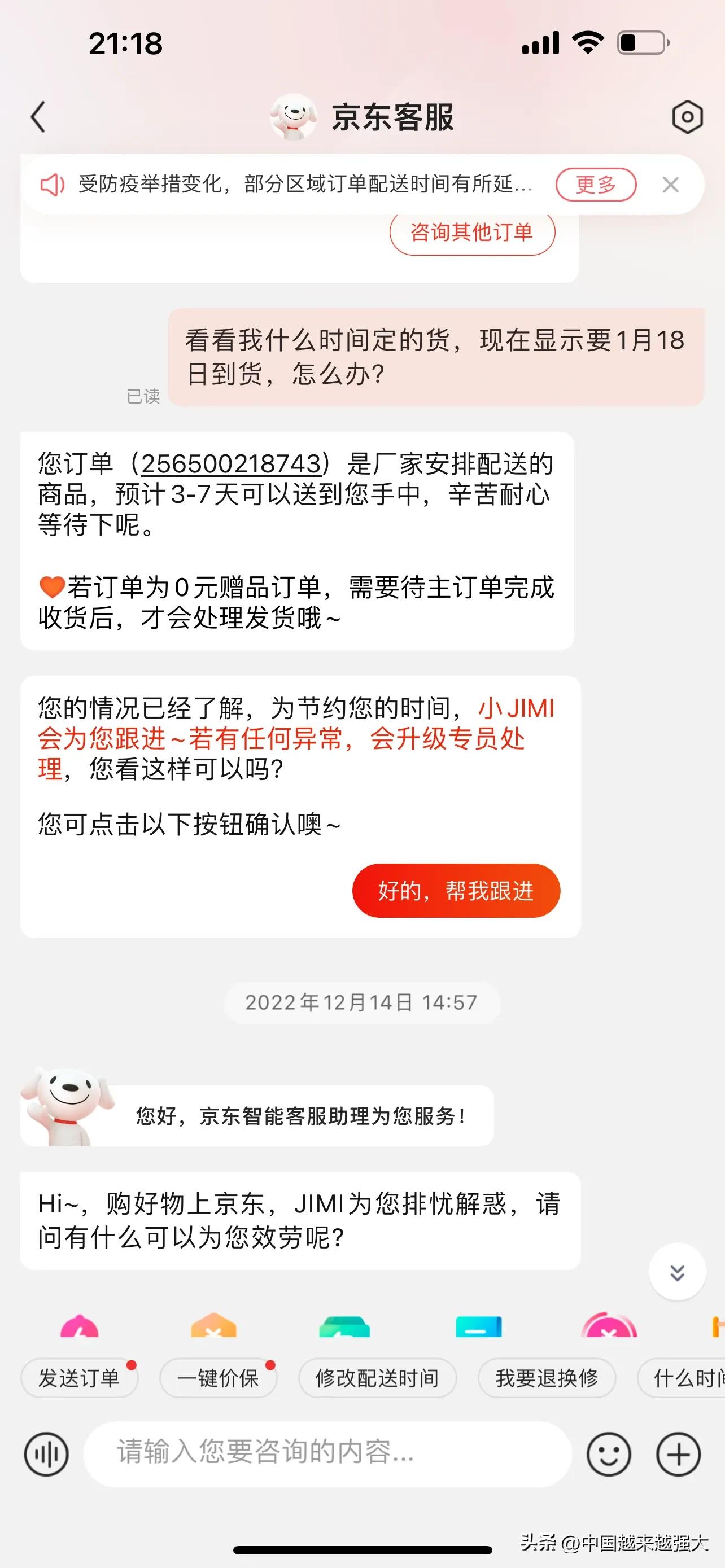Tap the plus icon for more options
725x1568 pixels.
coord(678,1455)
